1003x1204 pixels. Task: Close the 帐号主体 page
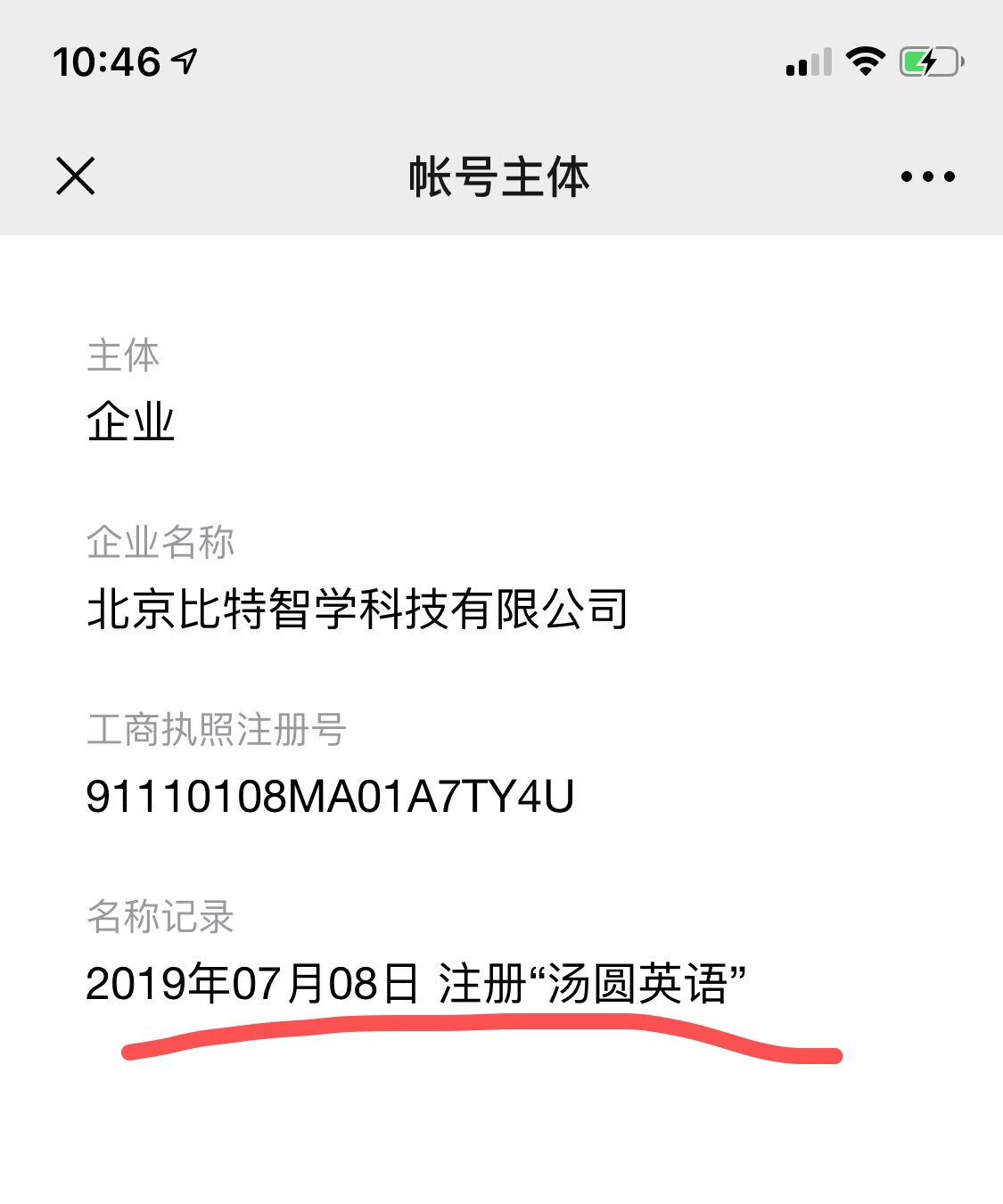click(x=76, y=176)
